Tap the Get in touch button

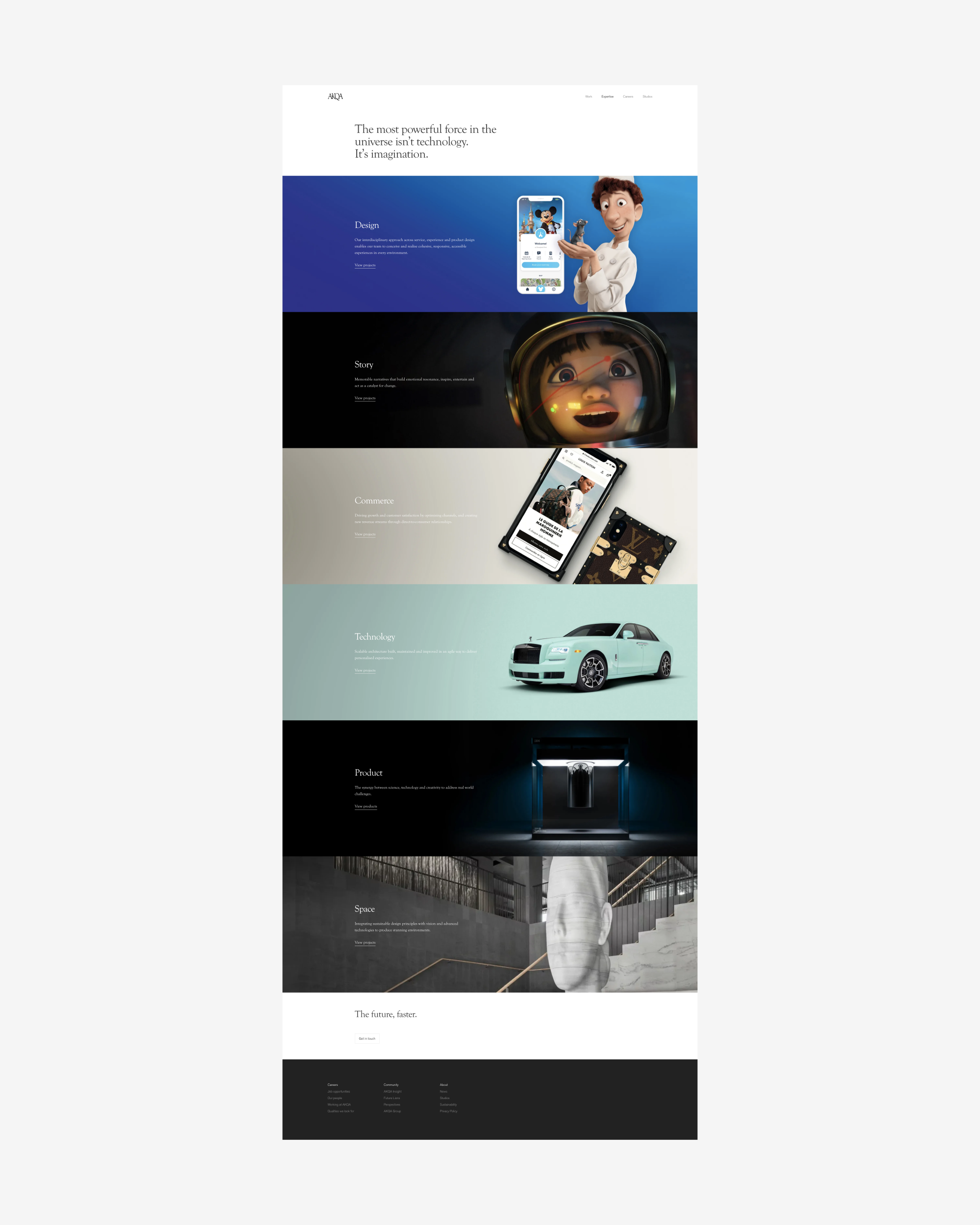point(367,1039)
